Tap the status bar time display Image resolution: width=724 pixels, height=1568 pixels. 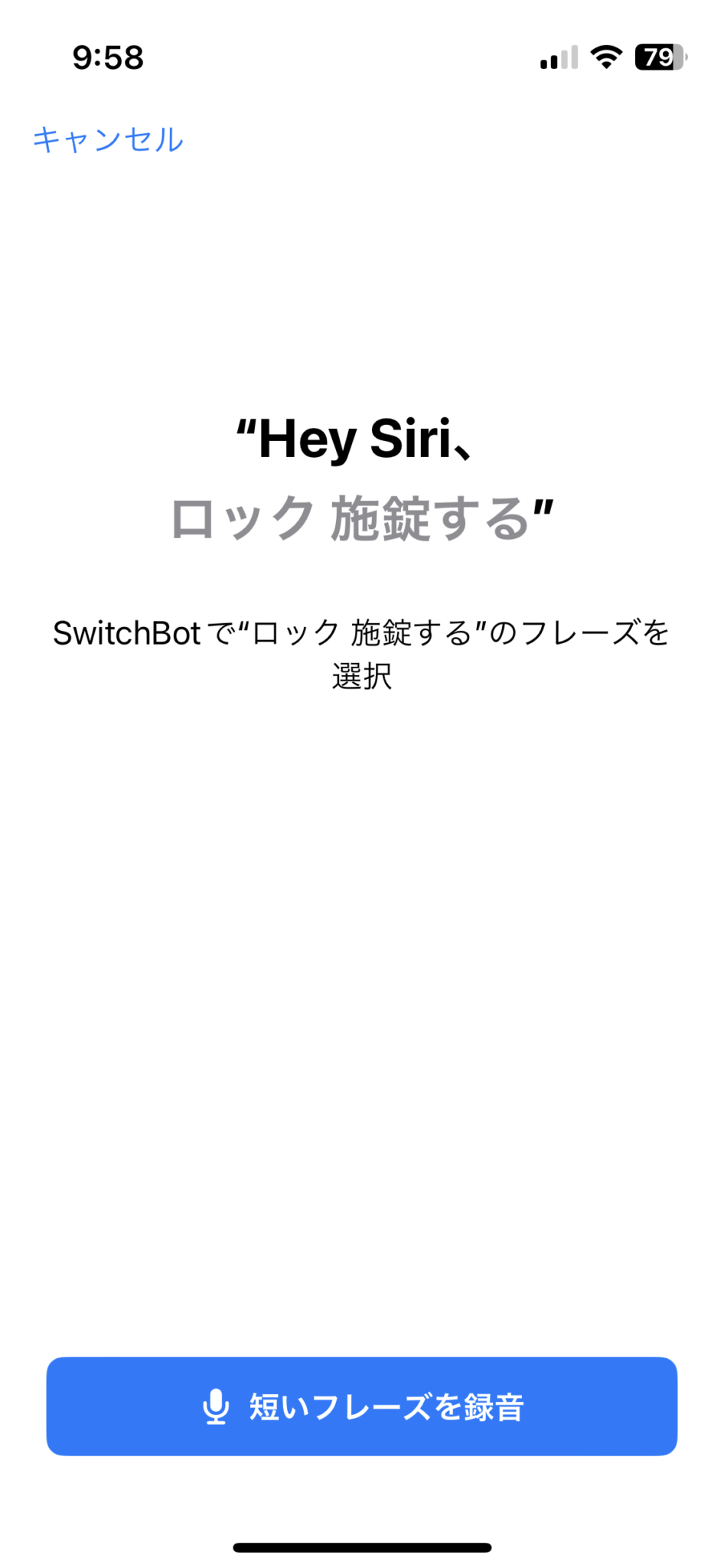(x=108, y=57)
